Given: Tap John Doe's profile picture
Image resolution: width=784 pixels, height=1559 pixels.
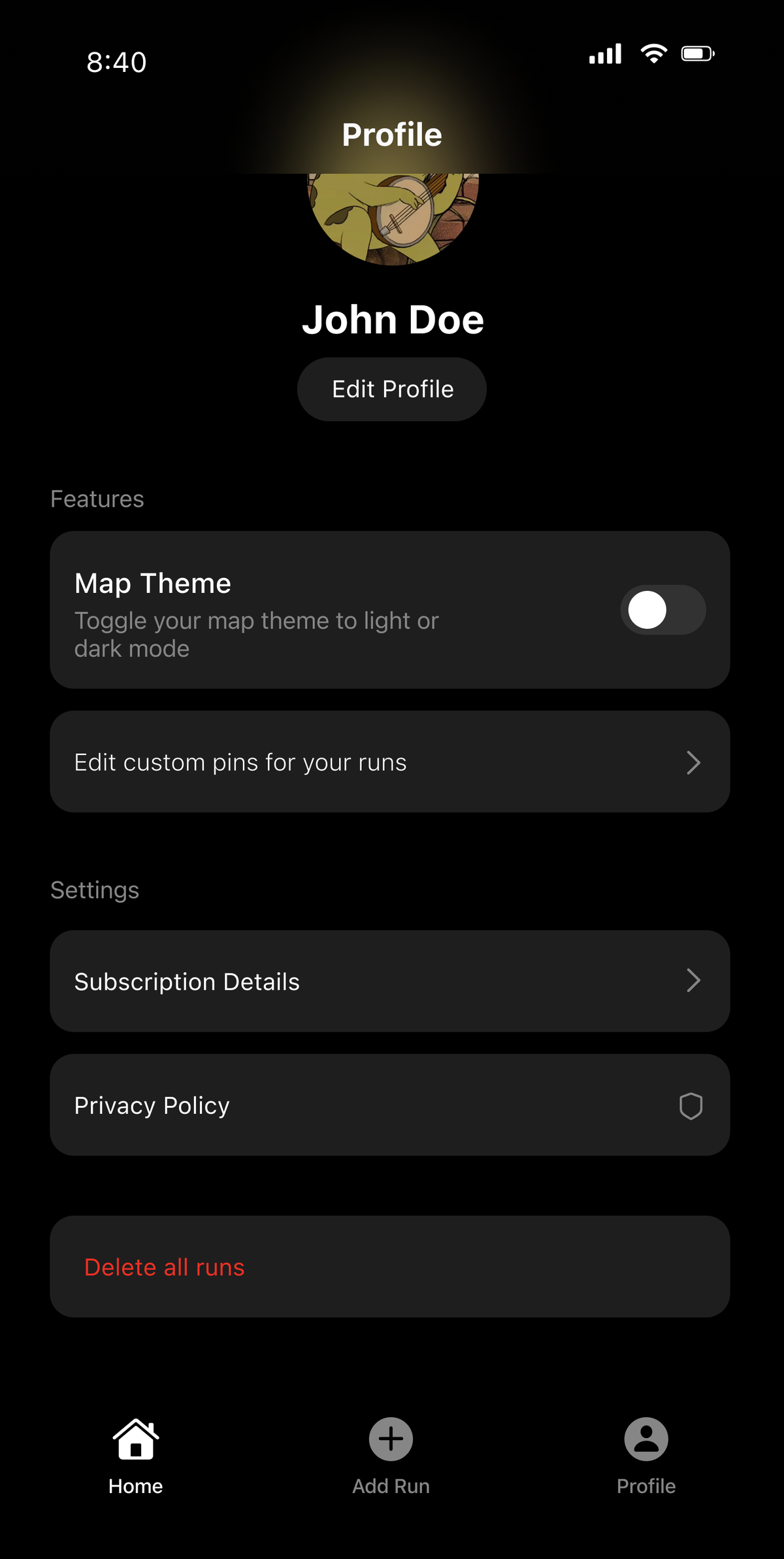Looking at the screenshot, I should 391,216.
